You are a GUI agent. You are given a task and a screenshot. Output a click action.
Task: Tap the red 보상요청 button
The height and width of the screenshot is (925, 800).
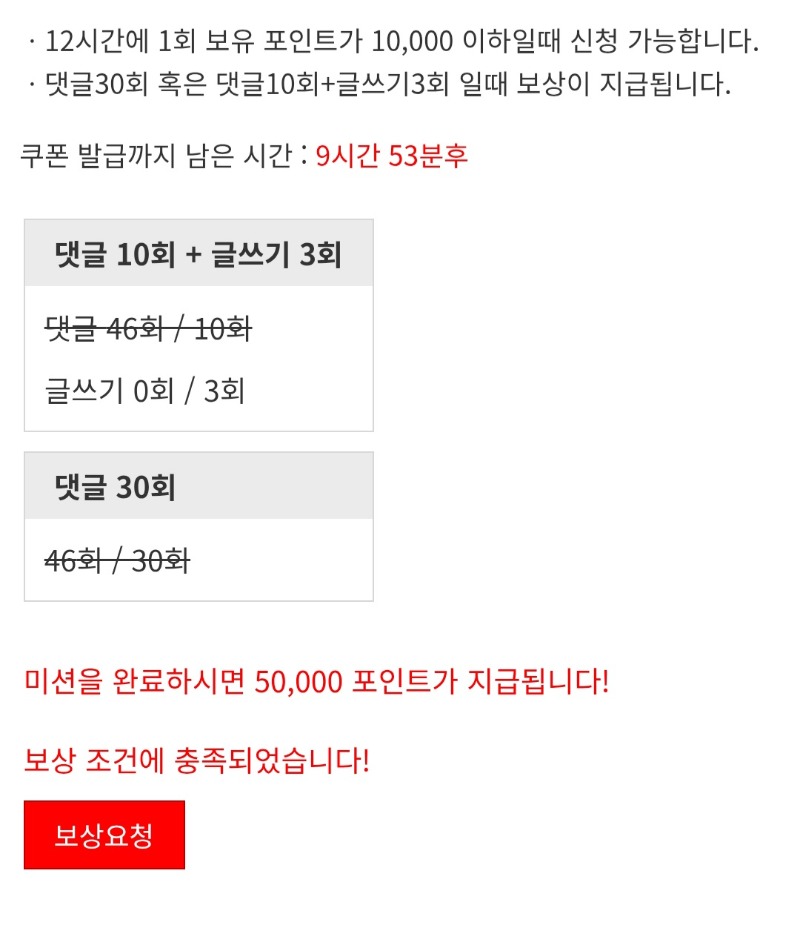point(104,835)
